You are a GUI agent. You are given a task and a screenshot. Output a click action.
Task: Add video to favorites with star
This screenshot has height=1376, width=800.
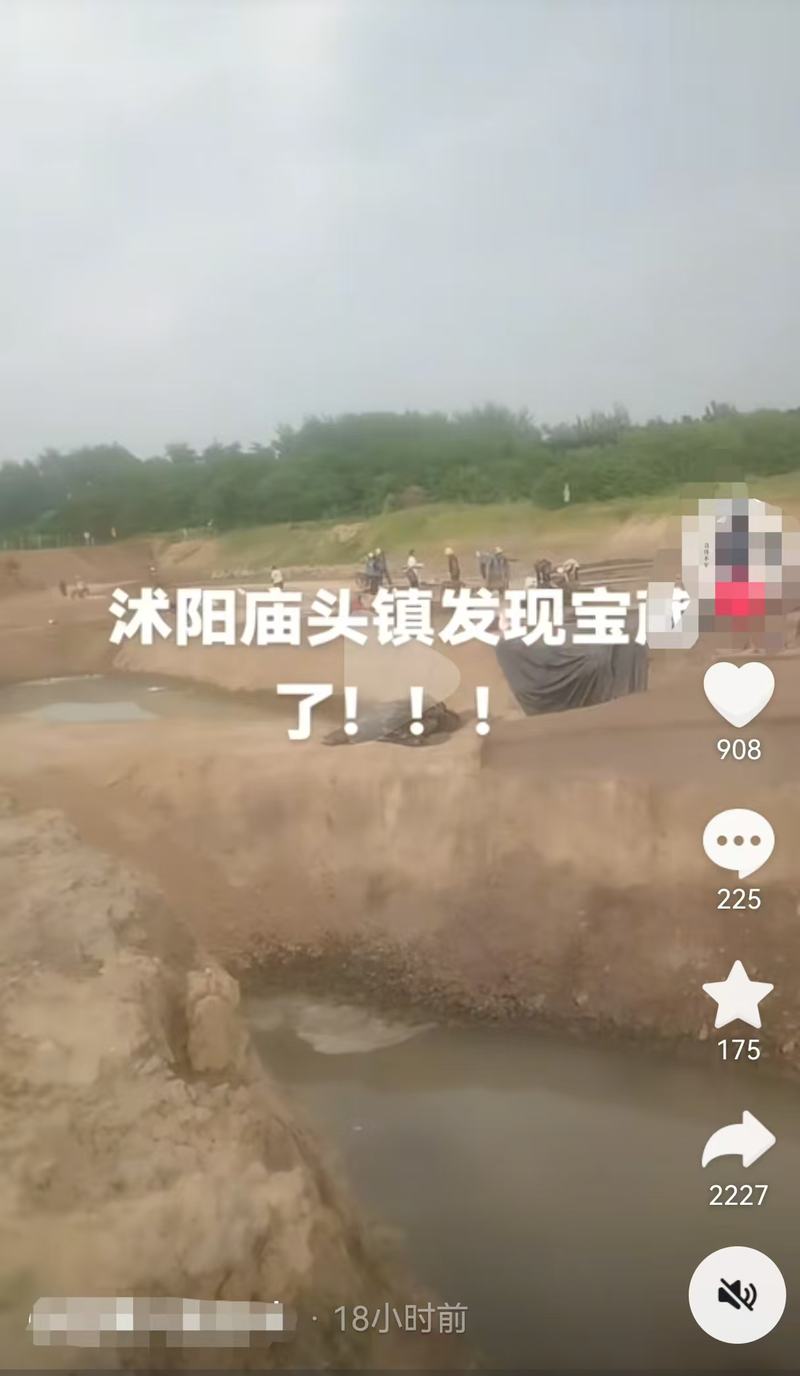(738, 995)
